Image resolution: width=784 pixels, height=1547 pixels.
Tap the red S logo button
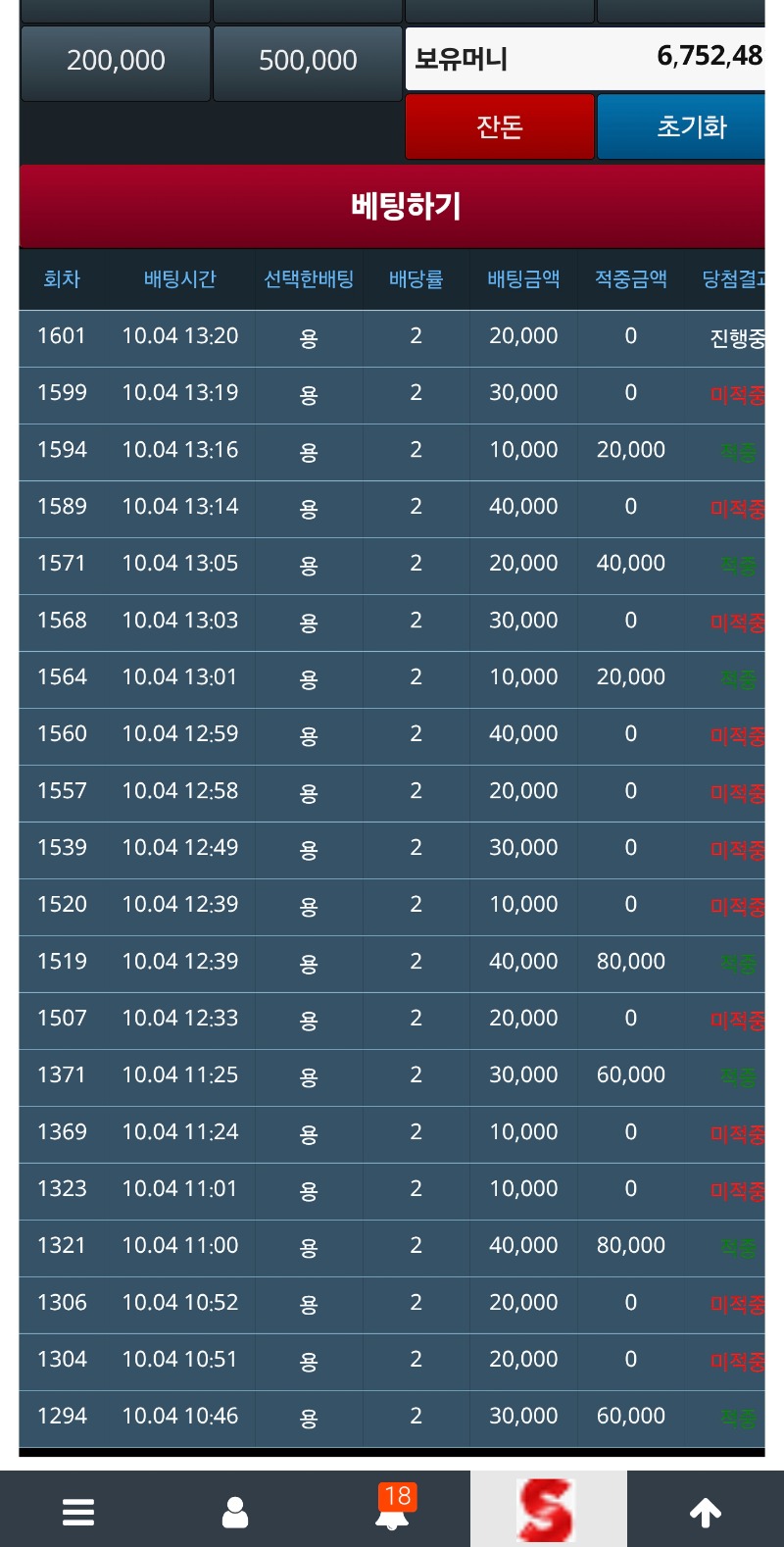548,1510
